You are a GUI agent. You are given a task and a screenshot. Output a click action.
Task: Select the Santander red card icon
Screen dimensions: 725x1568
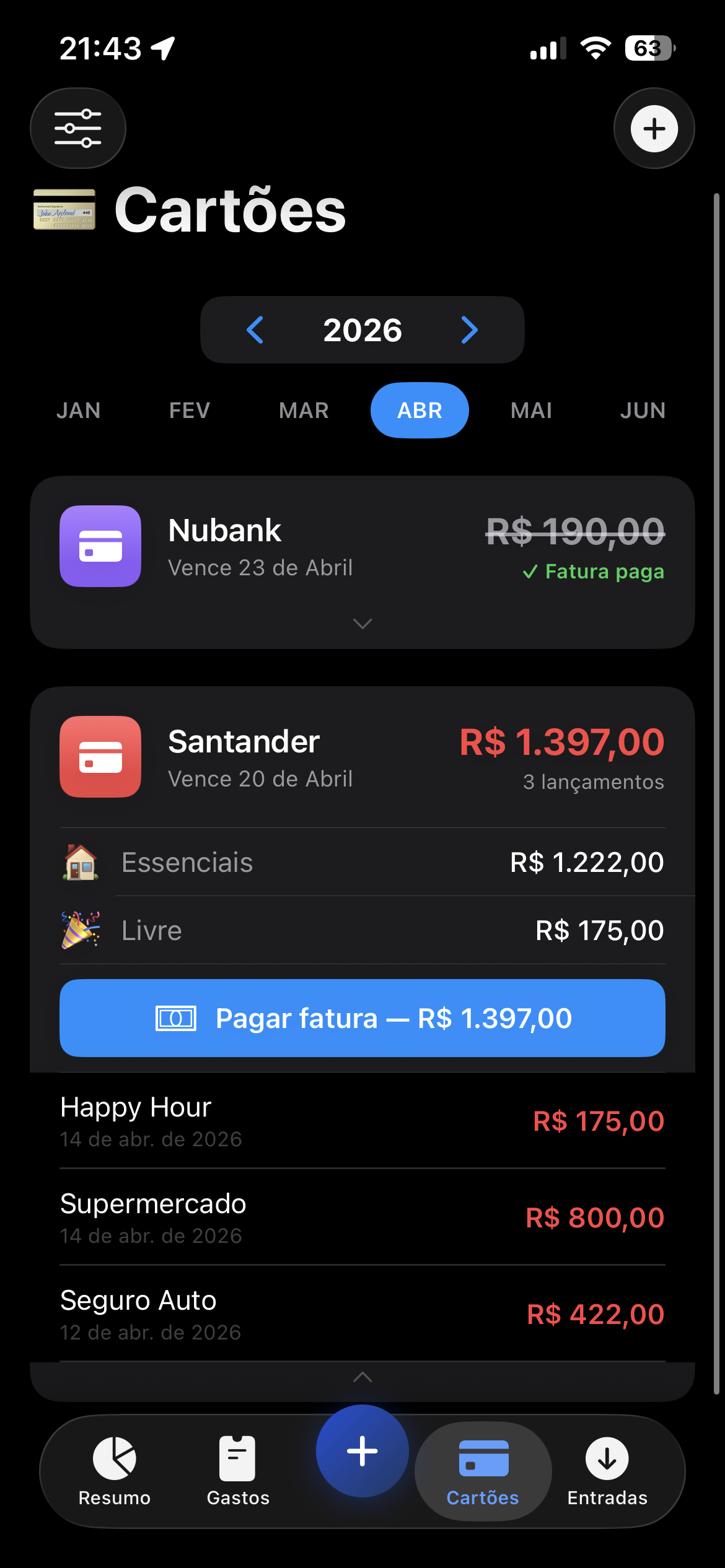(x=100, y=757)
